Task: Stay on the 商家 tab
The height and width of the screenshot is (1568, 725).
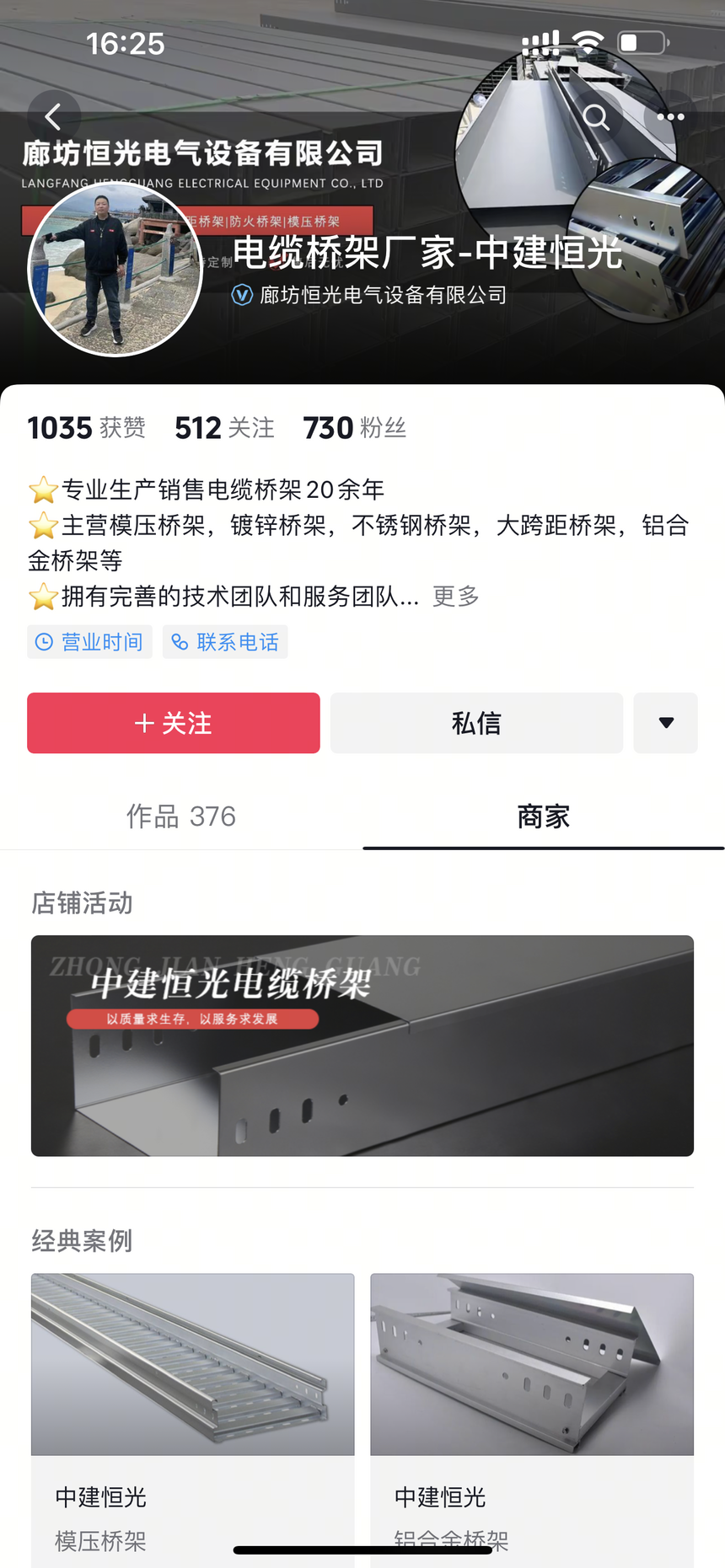Action: [543, 816]
